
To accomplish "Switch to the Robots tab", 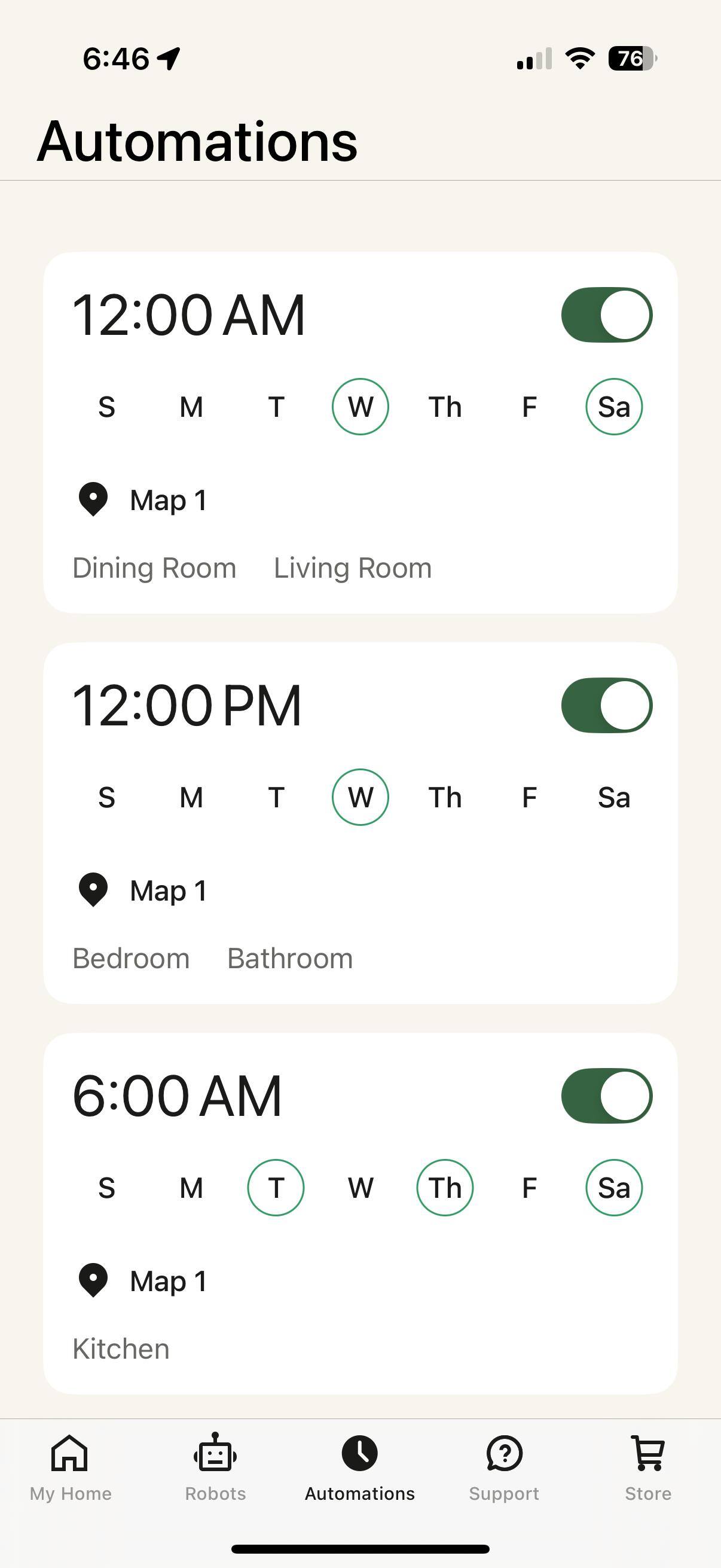I will point(215,1468).
